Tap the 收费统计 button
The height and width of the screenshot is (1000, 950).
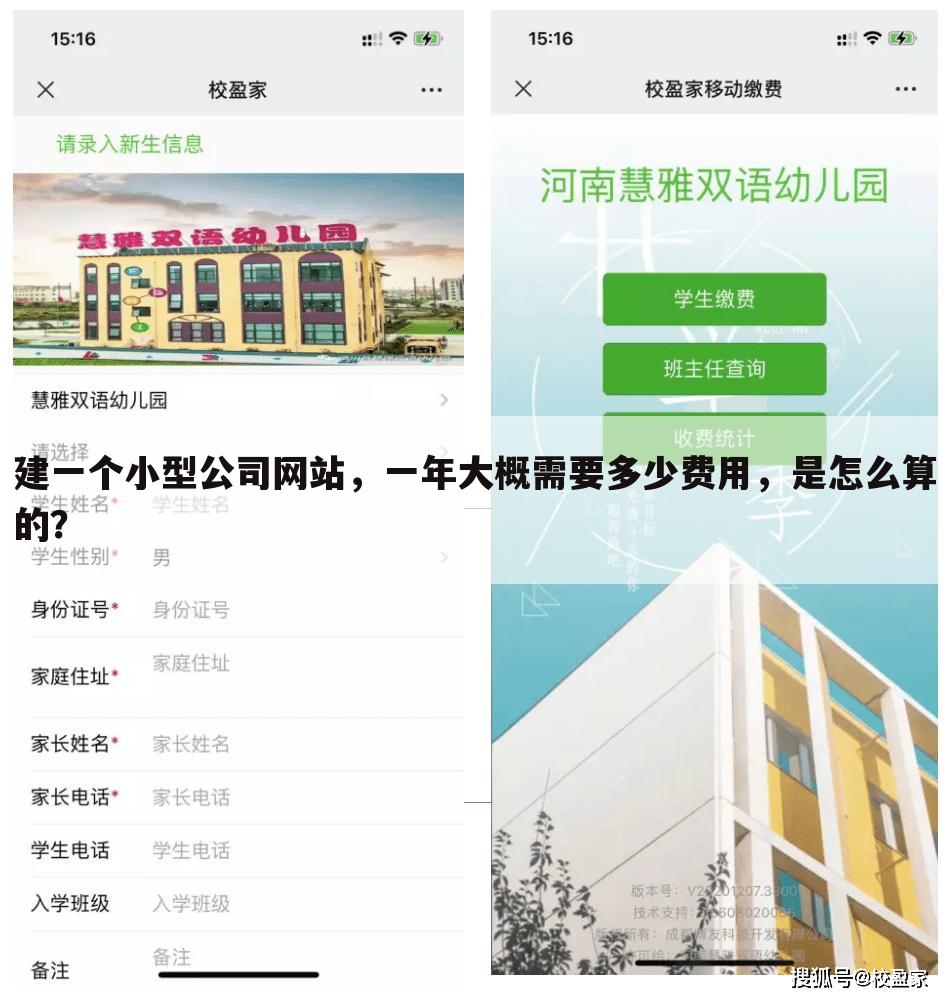coord(714,438)
